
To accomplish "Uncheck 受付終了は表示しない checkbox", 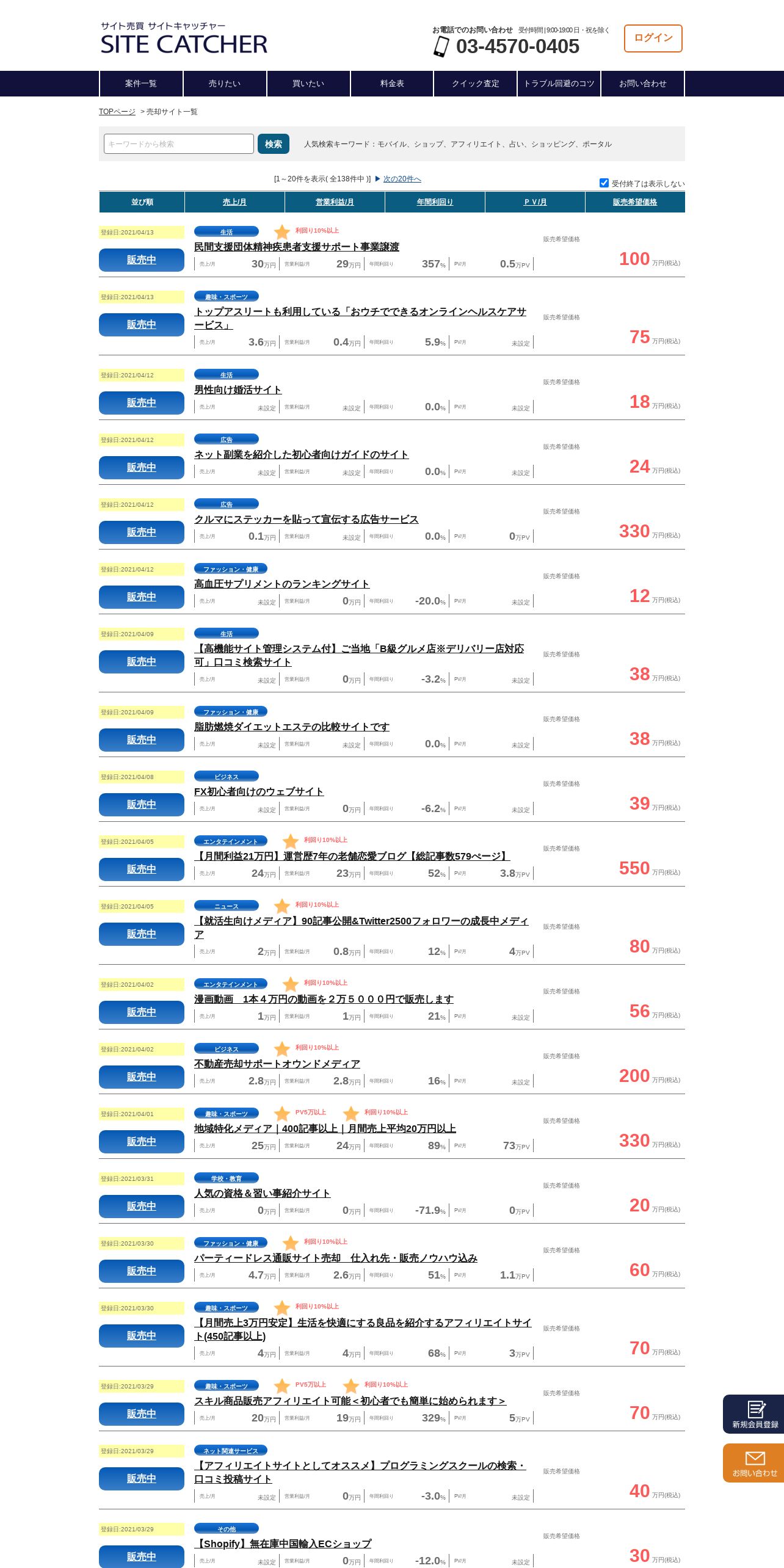I will (604, 183).
